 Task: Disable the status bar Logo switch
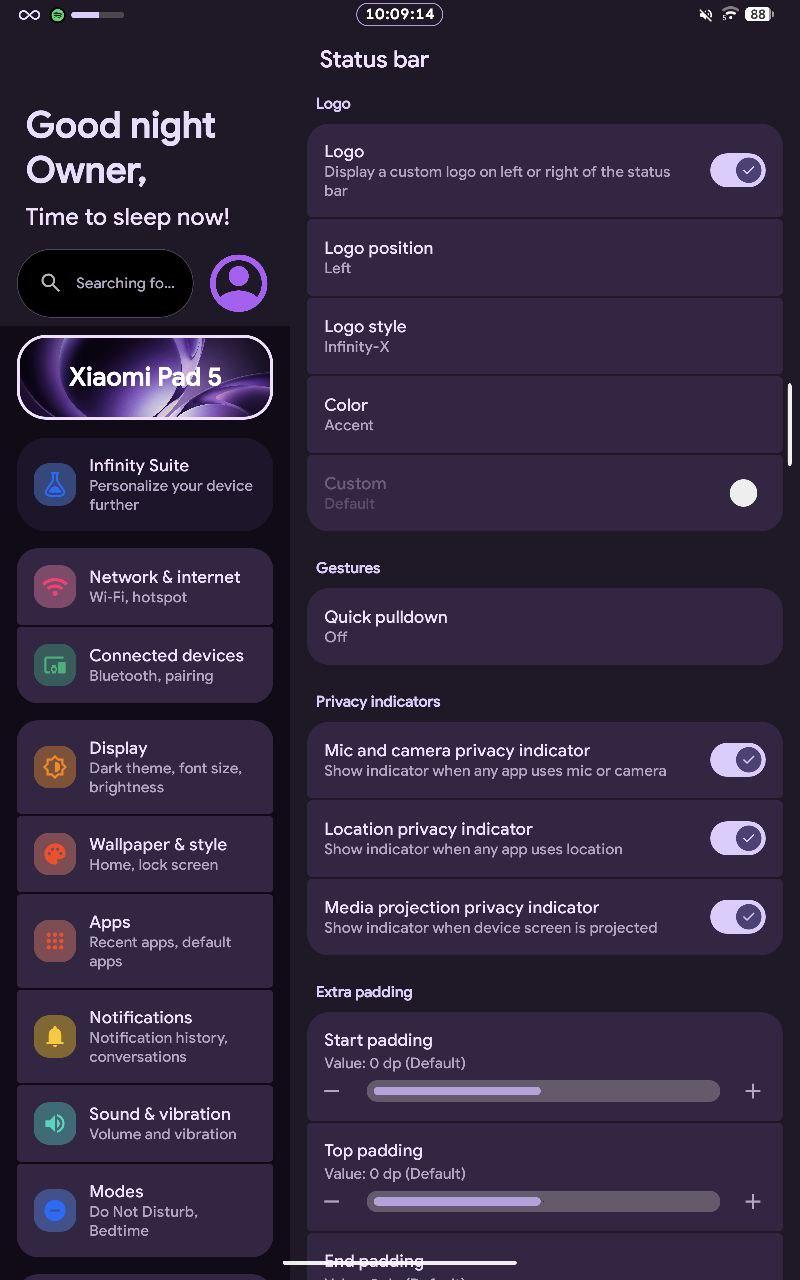[x=738, y=170]
